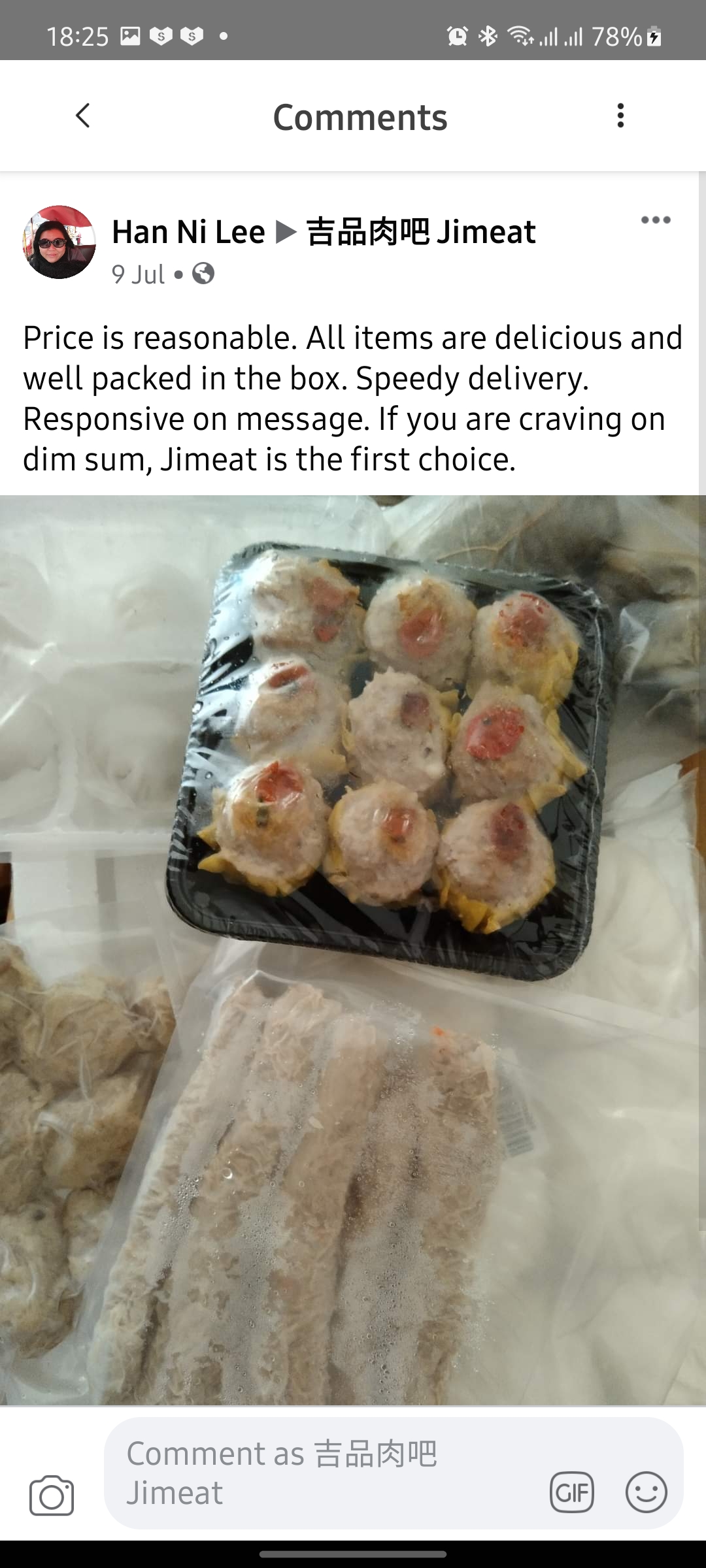706x1568 pixels.
Task: Visit the 吉品肉吧 Jimeat page link
Action: pyautogui.click(x=421, y=233)
